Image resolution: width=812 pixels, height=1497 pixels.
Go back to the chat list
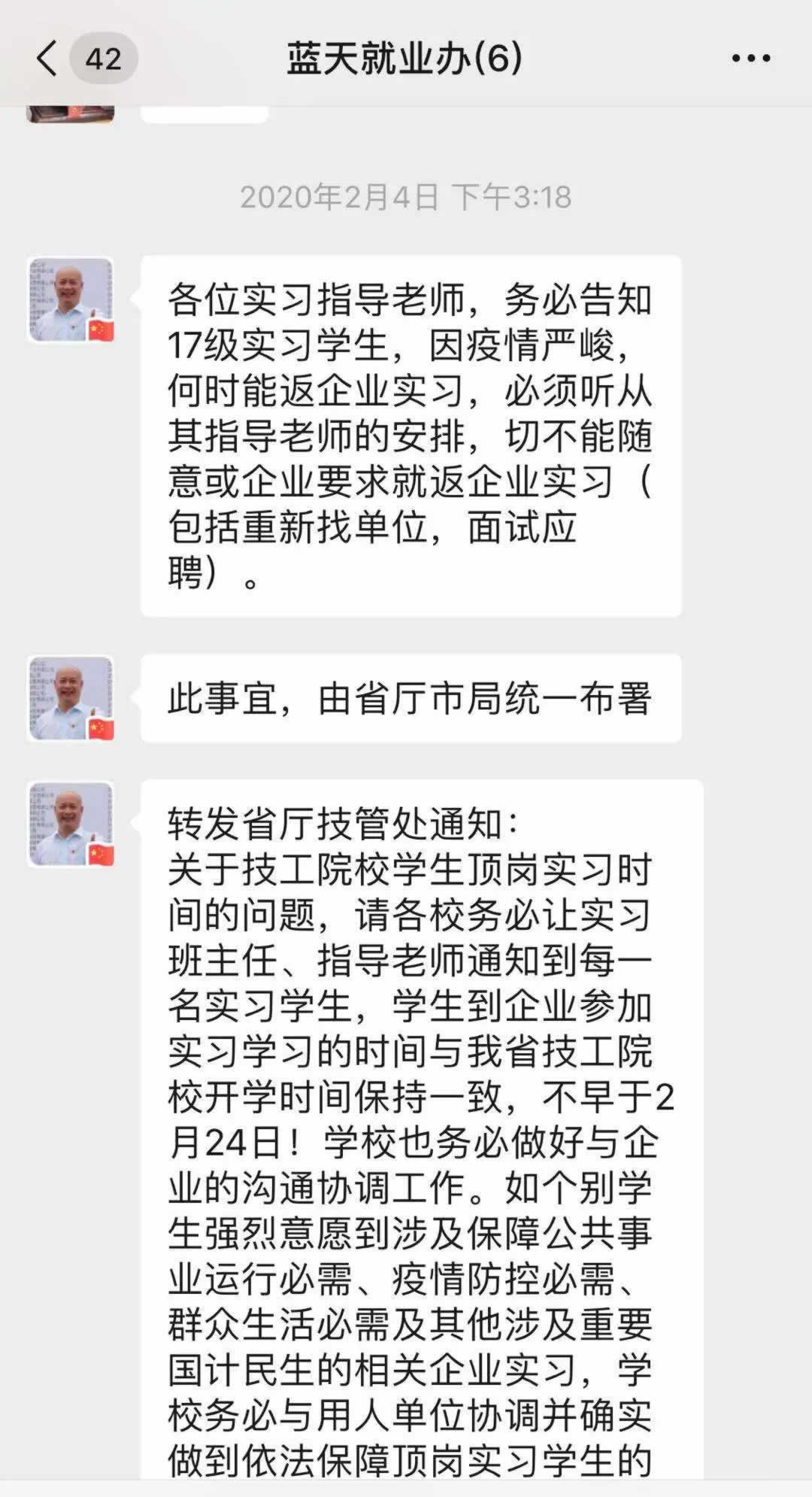(x=47, y=59)
